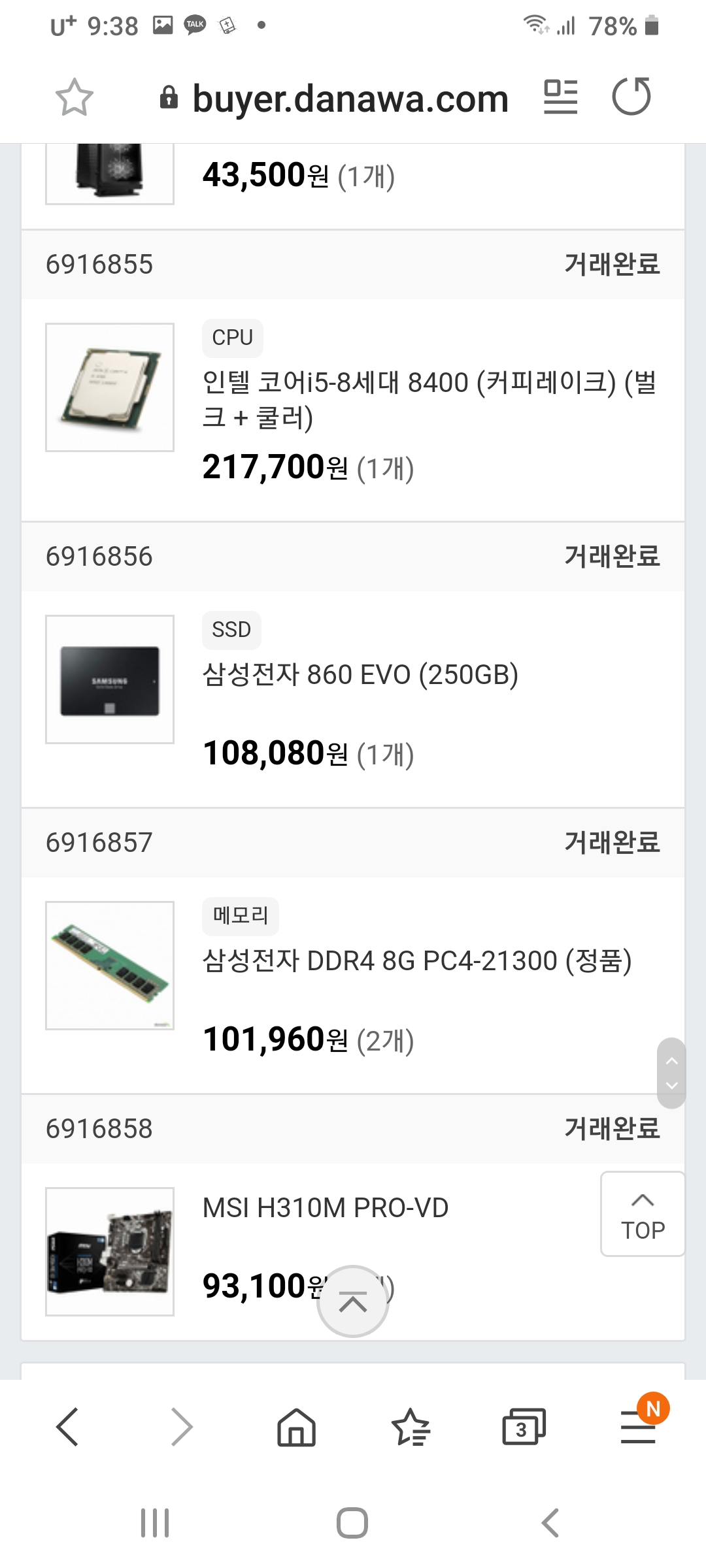
Task: Tap the buyer.danawa.com address bar
Action: tap(350, 99)
